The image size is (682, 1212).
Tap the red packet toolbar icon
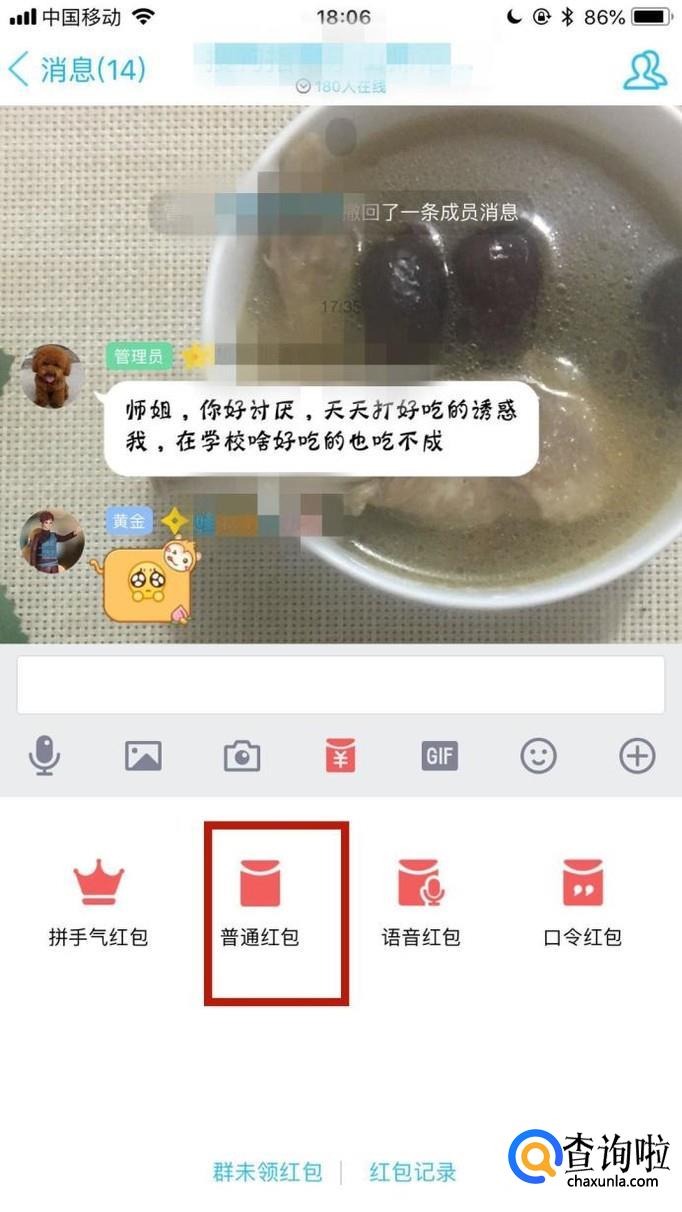point(340,756)
